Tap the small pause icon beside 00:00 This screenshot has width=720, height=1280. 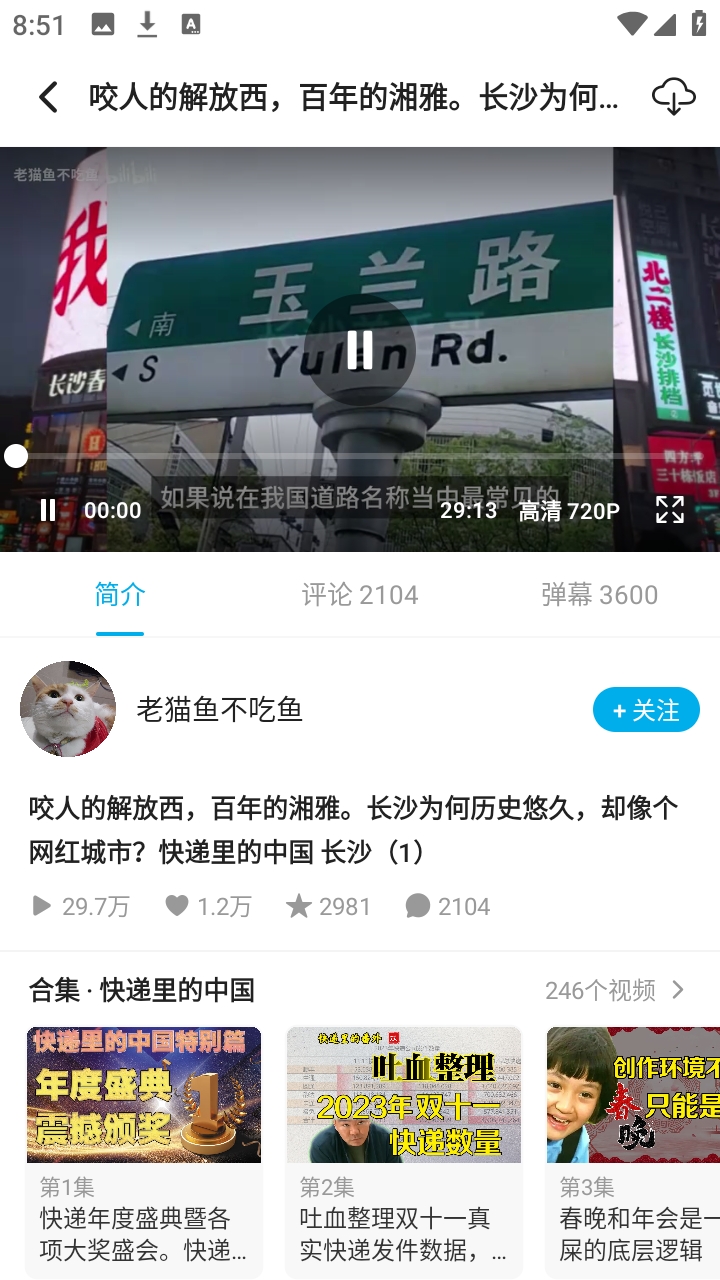[47, 510]
